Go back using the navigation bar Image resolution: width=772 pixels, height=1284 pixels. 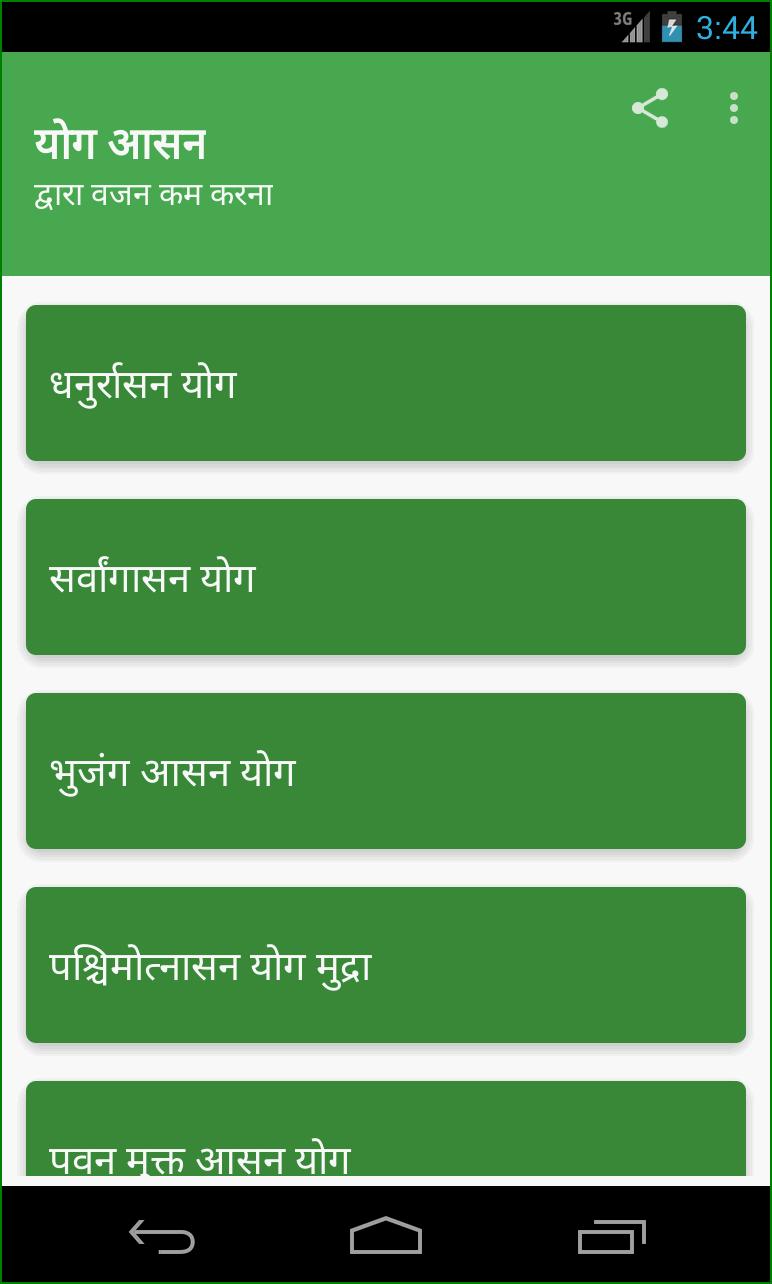162,1237
